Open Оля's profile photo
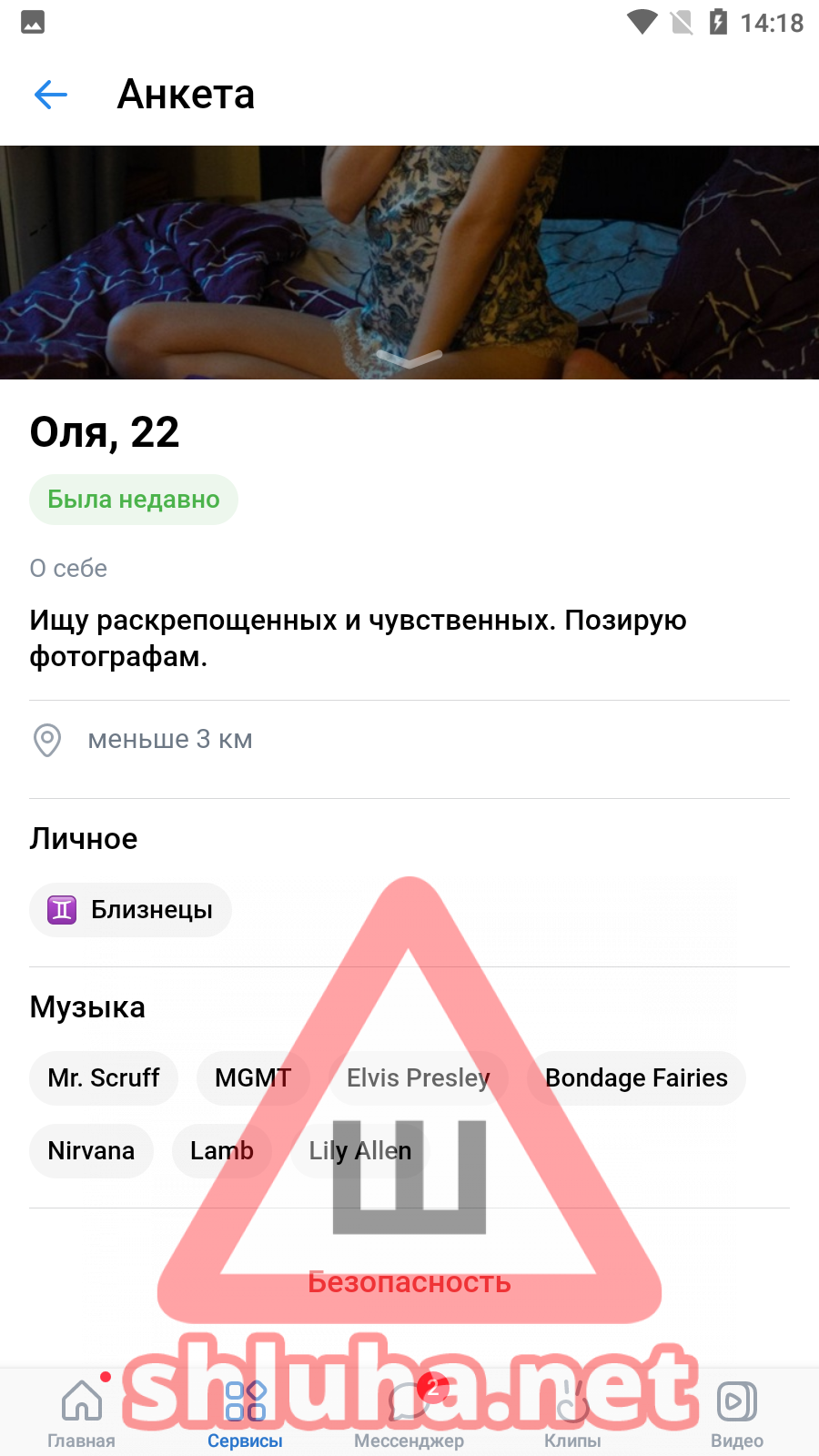Screen dimensions: 819x1456 click(x=409, y=262)
